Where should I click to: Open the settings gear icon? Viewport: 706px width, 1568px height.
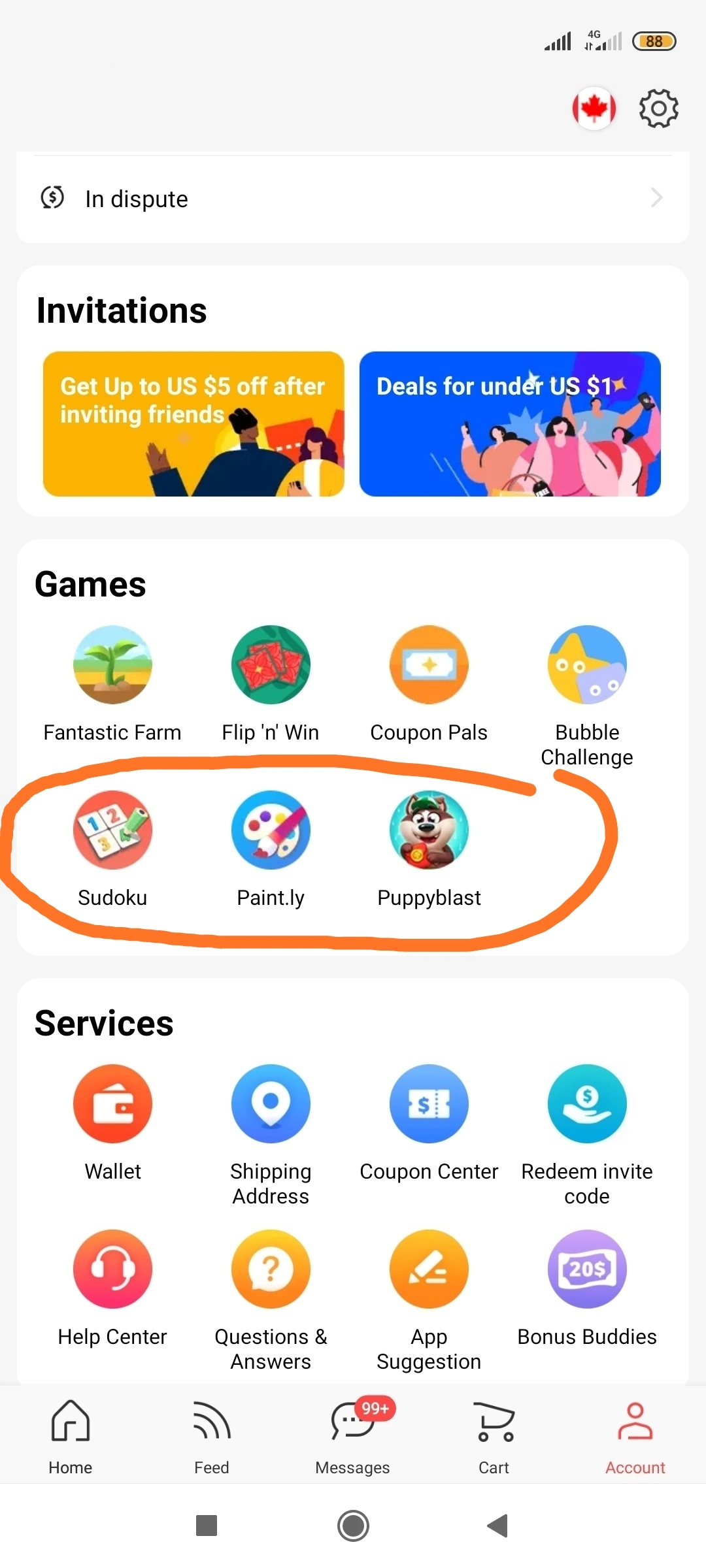[x=658, y=108]
